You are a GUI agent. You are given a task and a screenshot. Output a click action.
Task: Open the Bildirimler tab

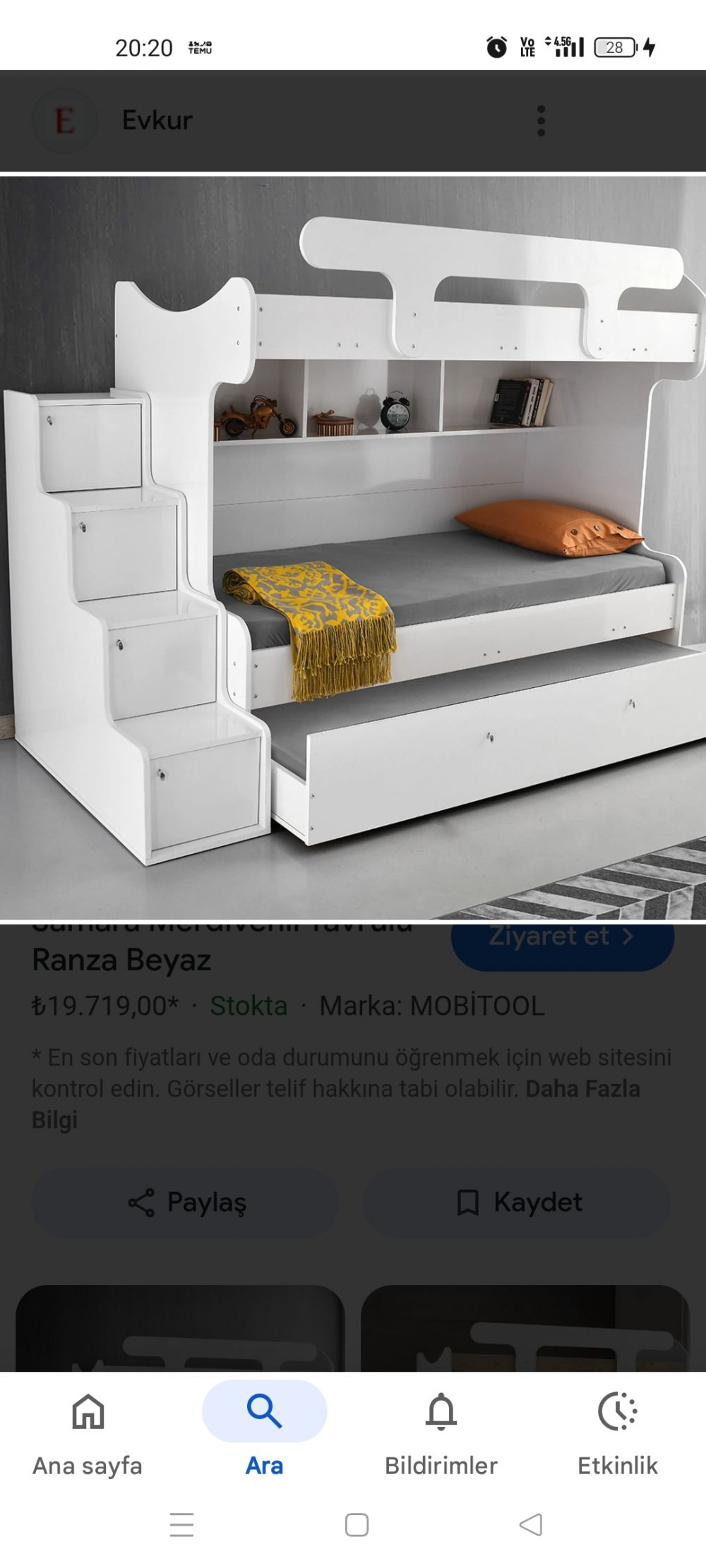pos(441,1434)
